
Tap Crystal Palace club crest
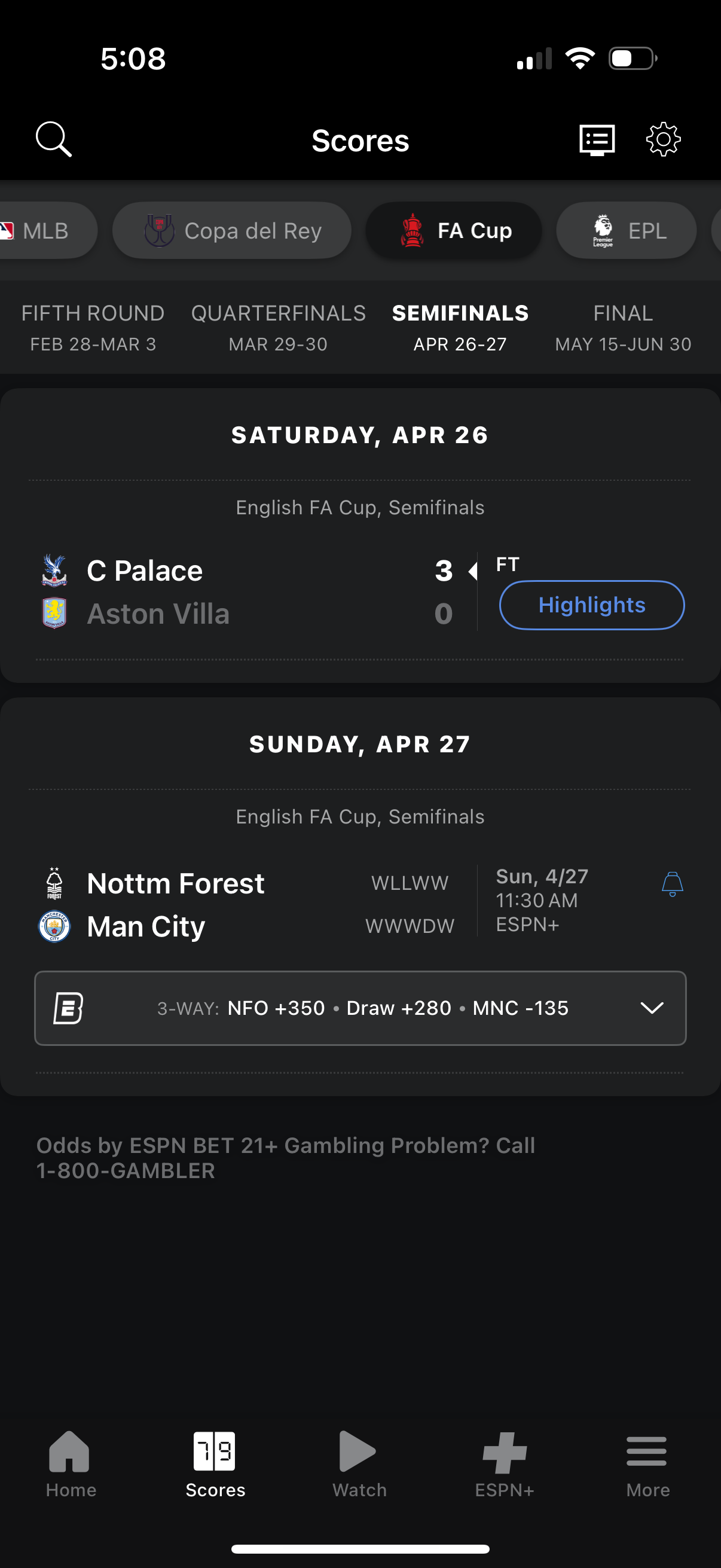click(54, 571)
